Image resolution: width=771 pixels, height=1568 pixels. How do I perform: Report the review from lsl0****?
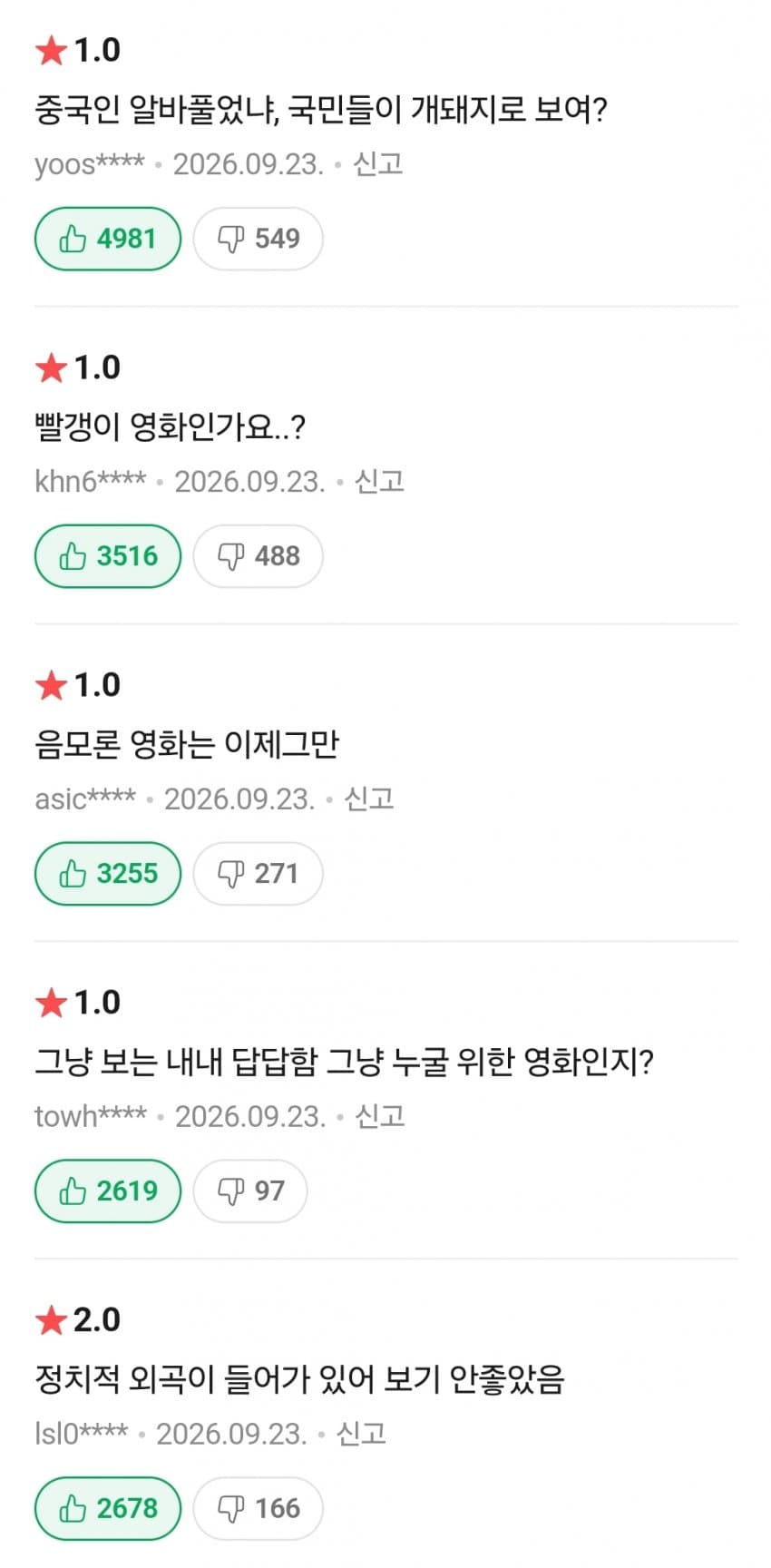[x=361, y=1435]
